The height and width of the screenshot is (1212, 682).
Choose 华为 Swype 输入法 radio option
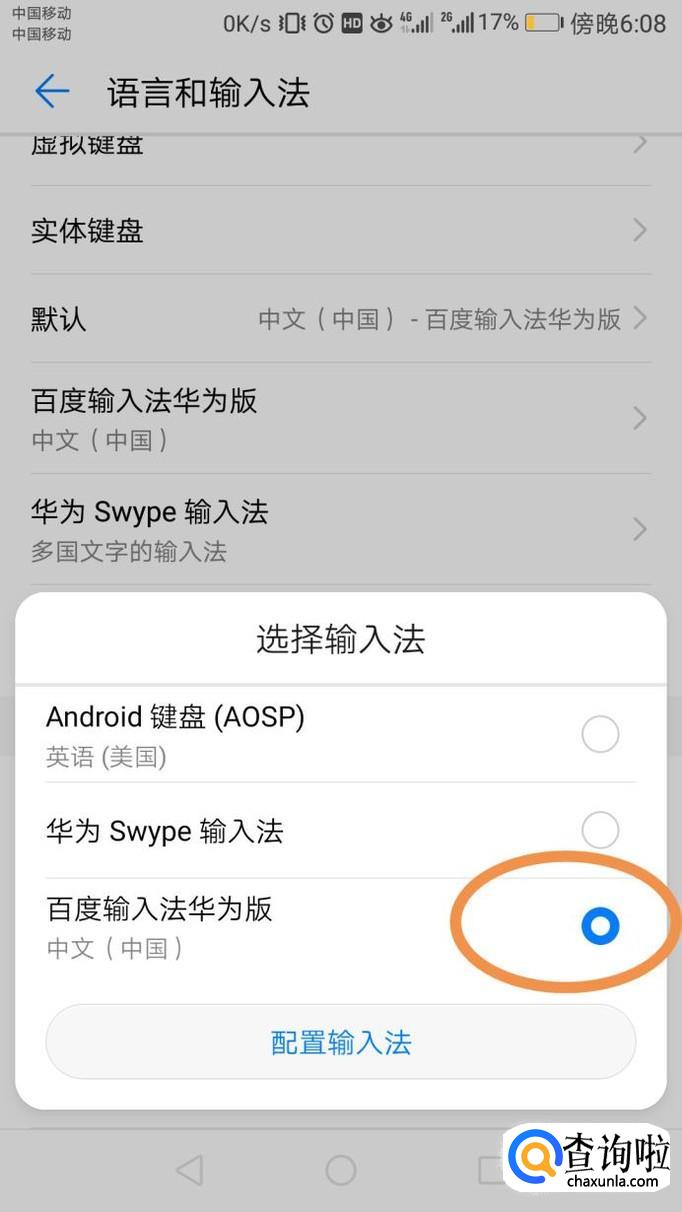(x=600, y=830)
